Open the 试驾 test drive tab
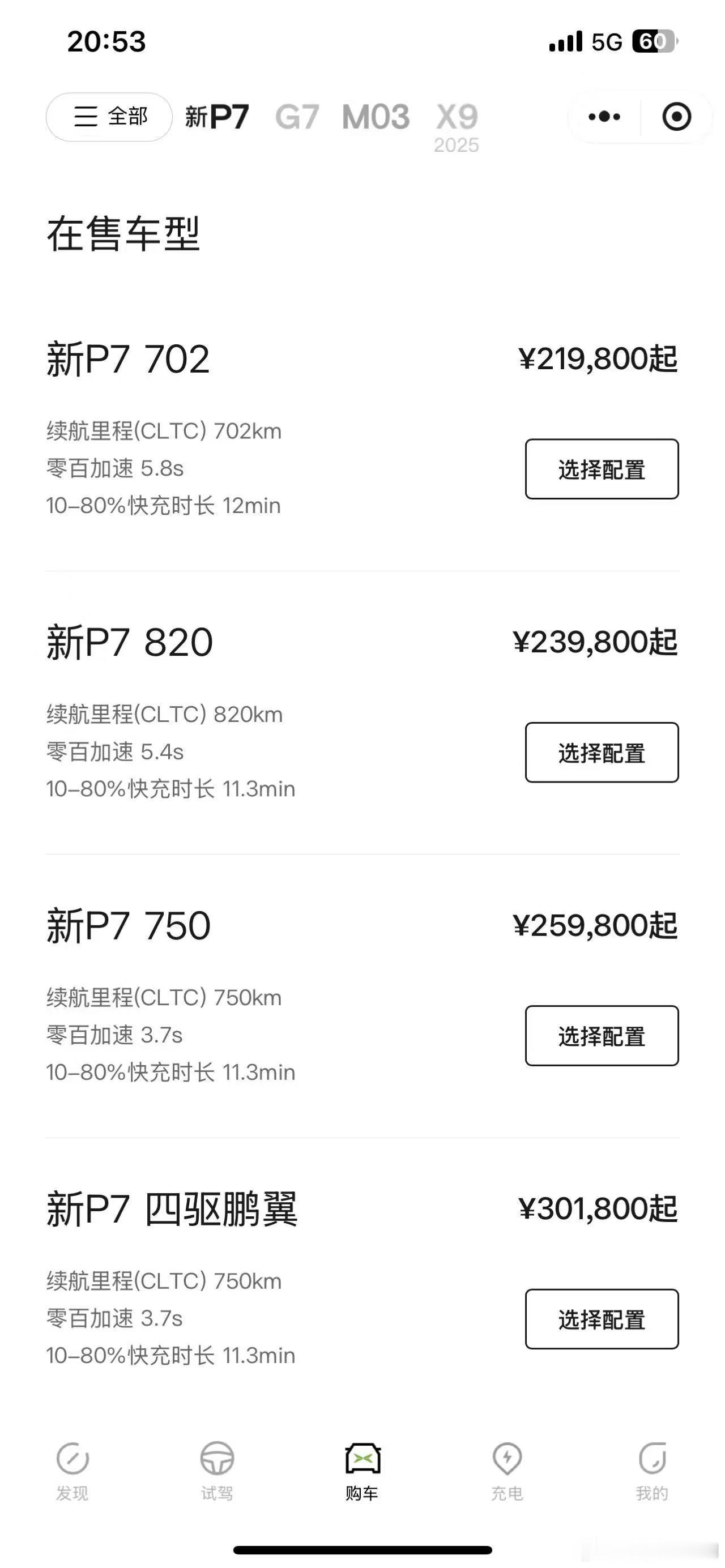Image resolution: width=725 pixels, height=1568 pixels. 217,1471
